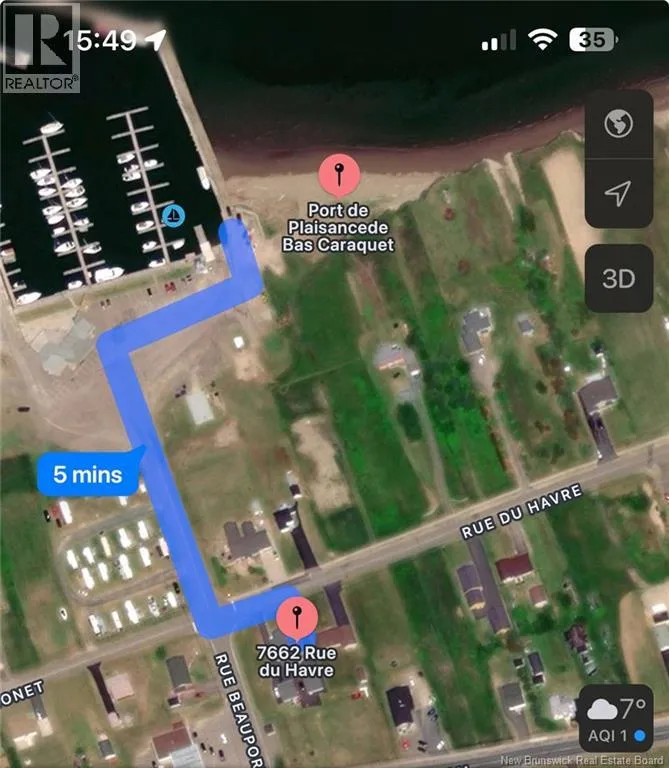This screenshot has width=669, height=768.
Task: Switch the map to 3D view
Action: (x=618, y=278)
